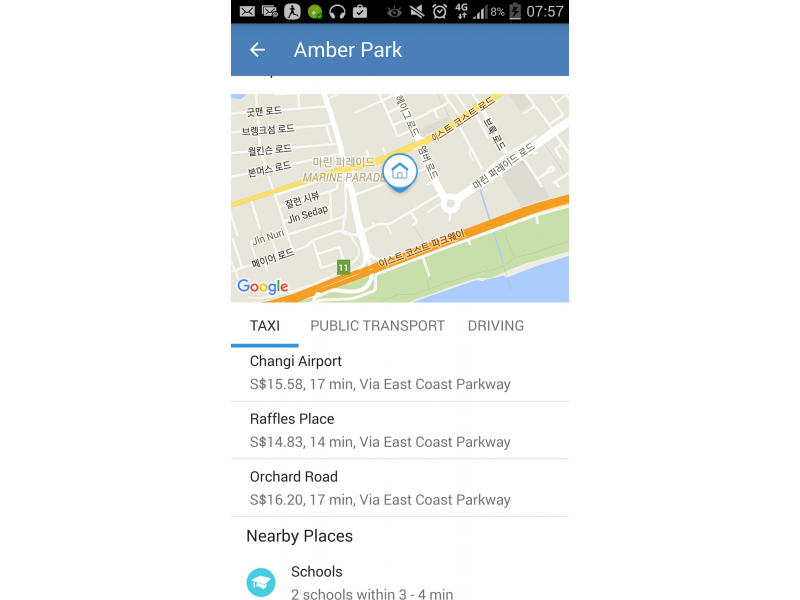Switch to the Driving tab
Viewport: 800px width, 600px height.
[x=495, y=326]
